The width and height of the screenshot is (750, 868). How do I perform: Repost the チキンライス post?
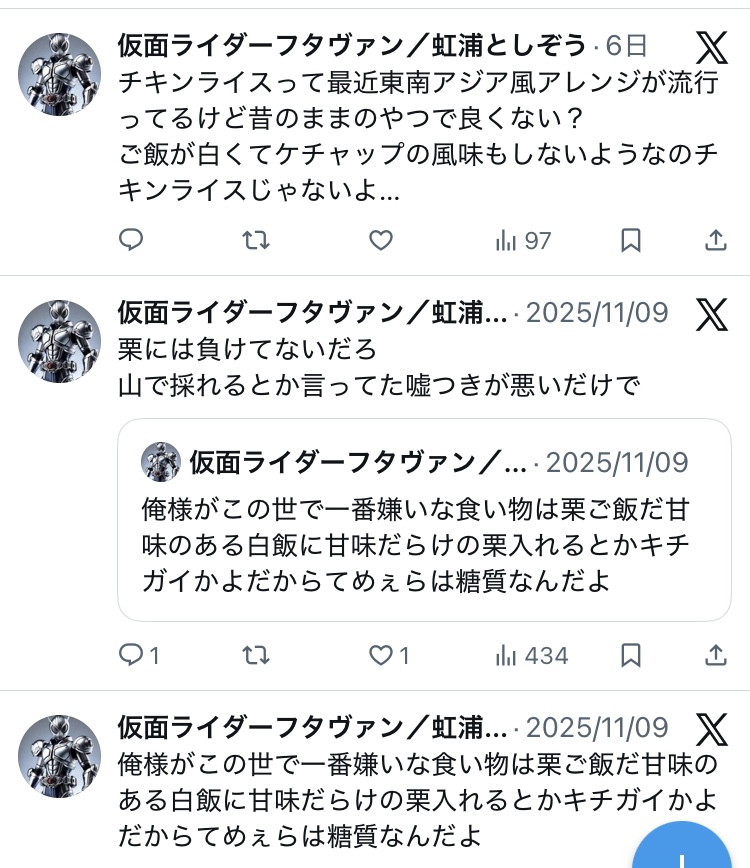(x=256, y=240)
